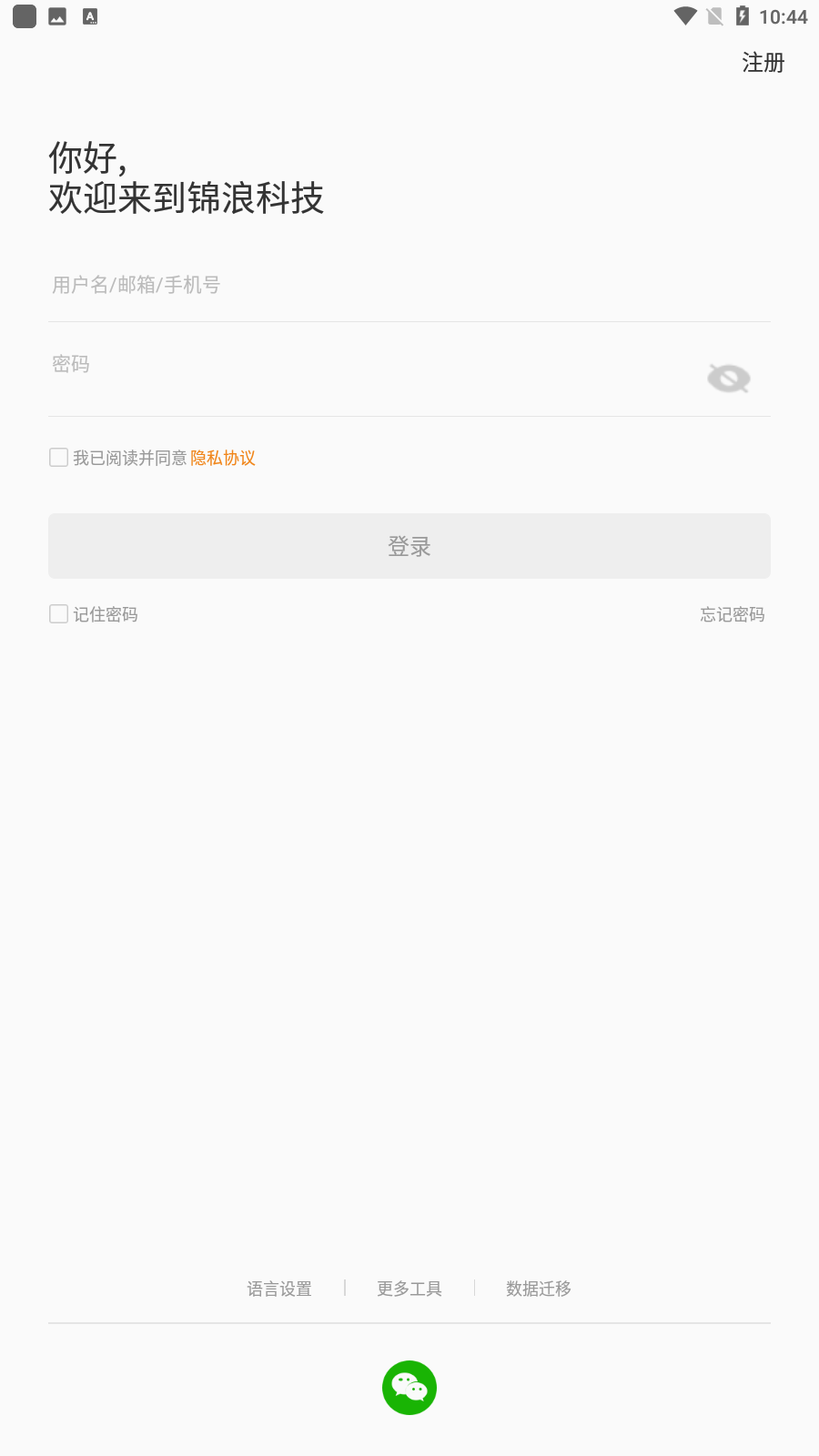Tap the 登录 login button

tap(409, 546)
